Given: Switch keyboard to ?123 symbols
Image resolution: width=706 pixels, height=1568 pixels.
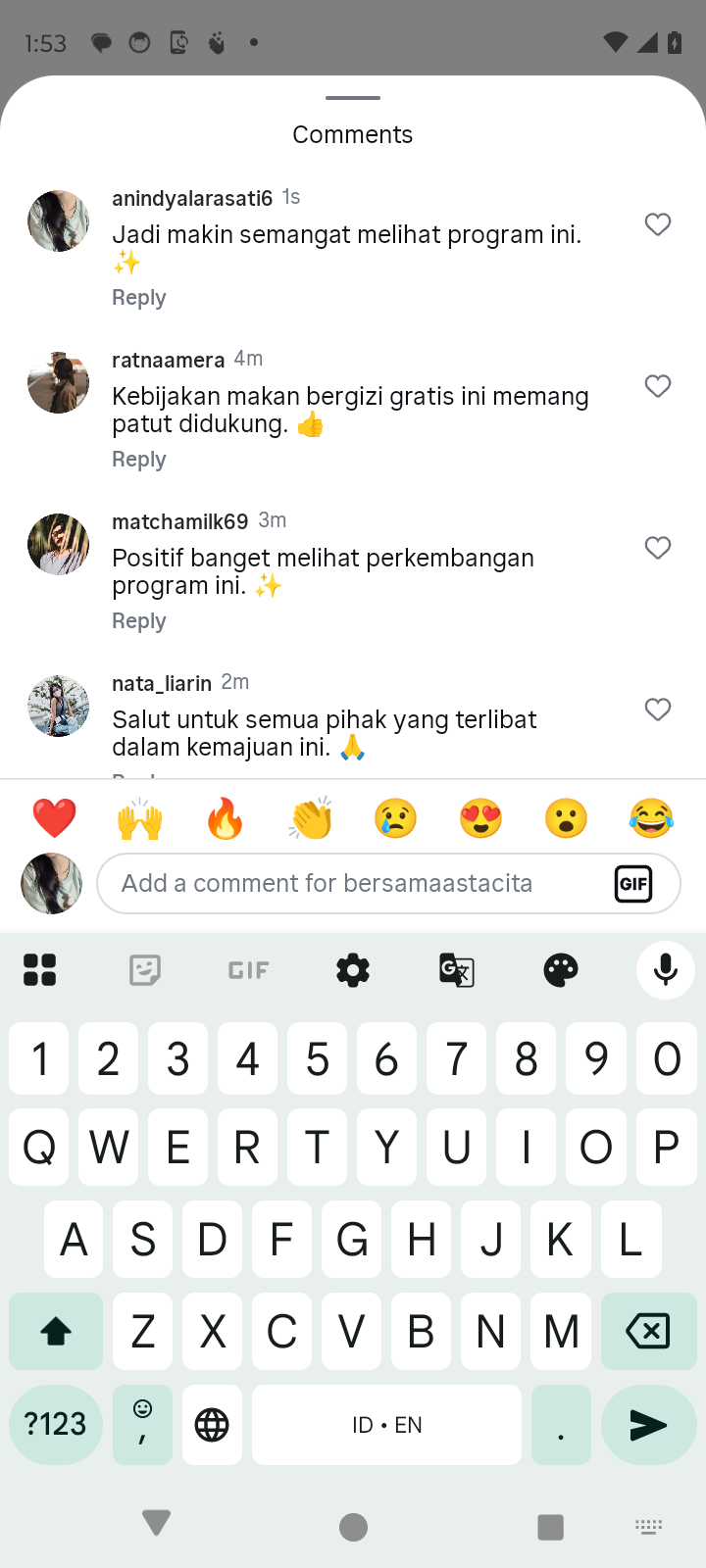Looking at the screenshot, I should pyautogui.click(x=56, y=1424).
